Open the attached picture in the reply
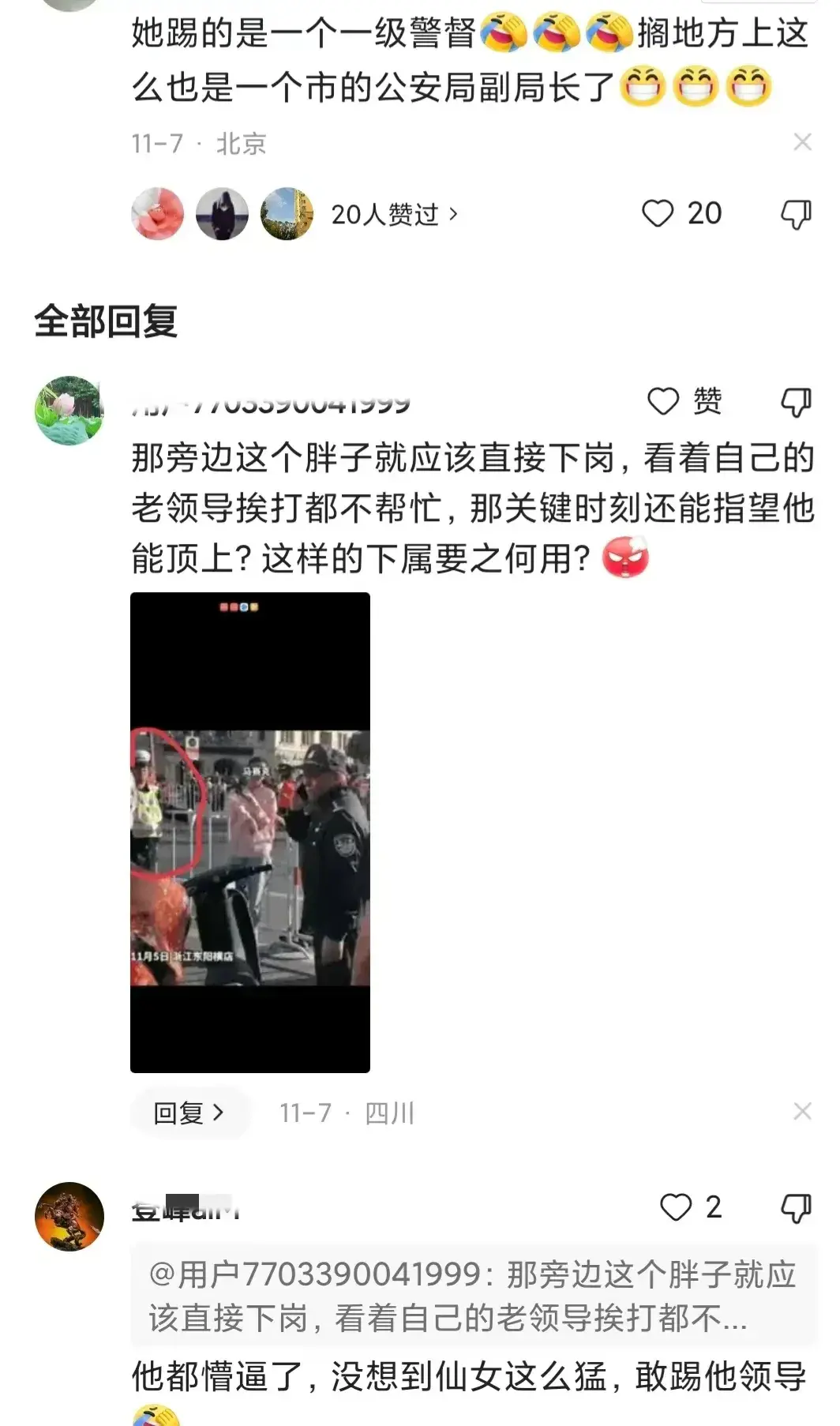This screenshot has width=840, height=1426. pyautogui.click(x=249, y=831)
